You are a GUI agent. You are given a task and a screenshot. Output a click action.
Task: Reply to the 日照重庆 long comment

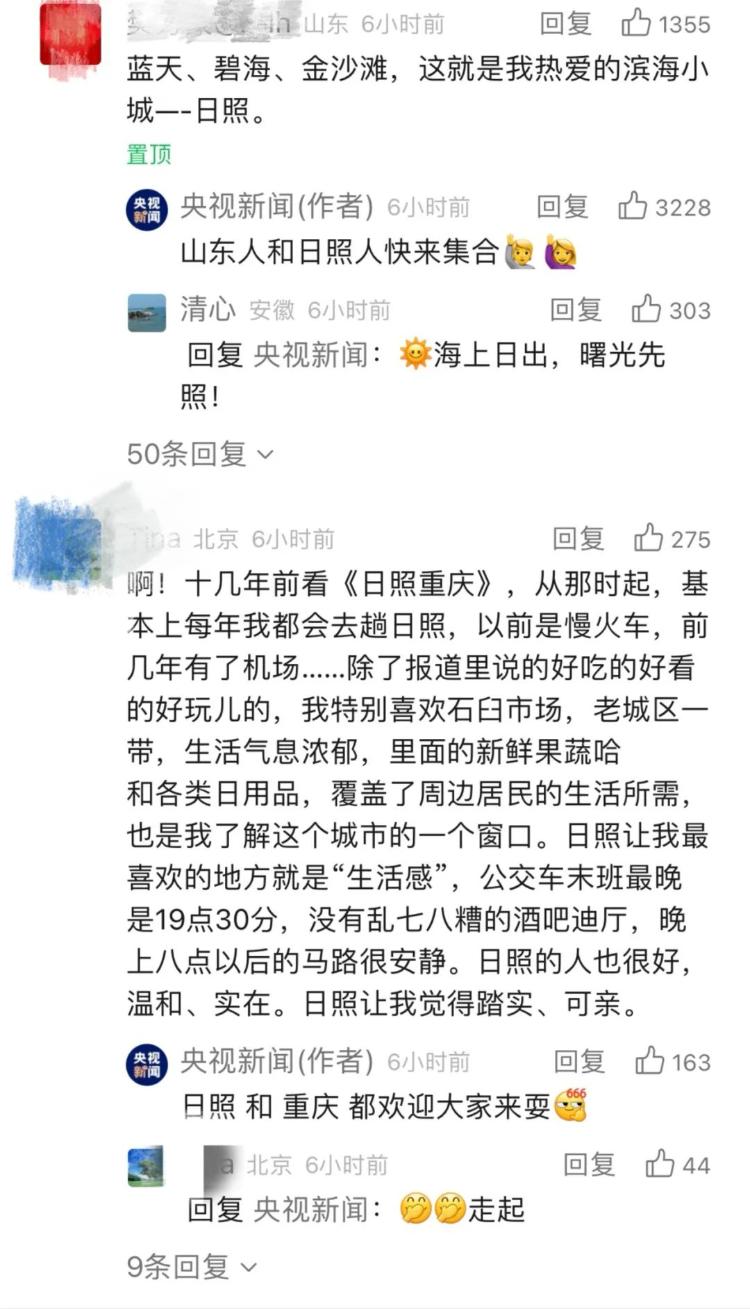tap(579, 538)
